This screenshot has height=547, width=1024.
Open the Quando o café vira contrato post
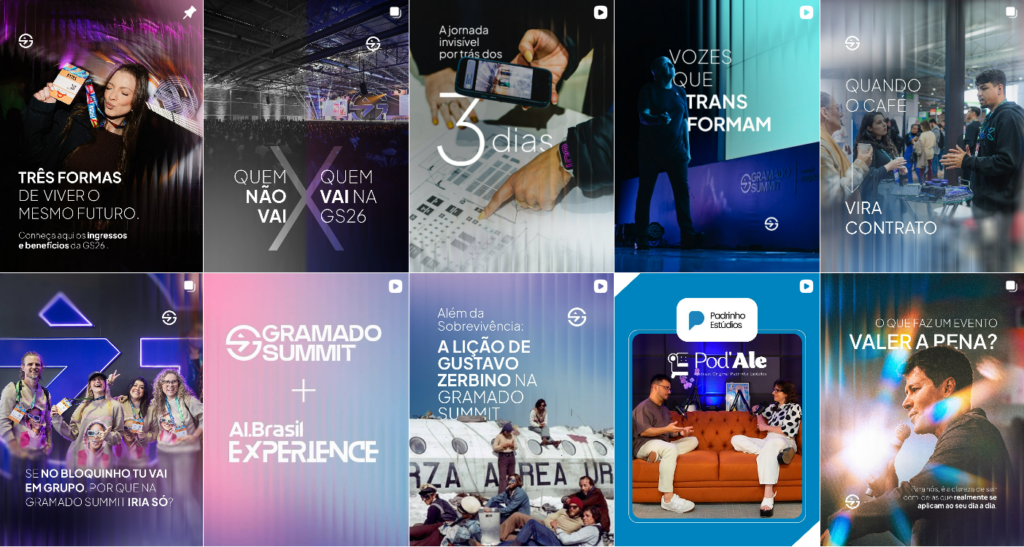(921, 136)
